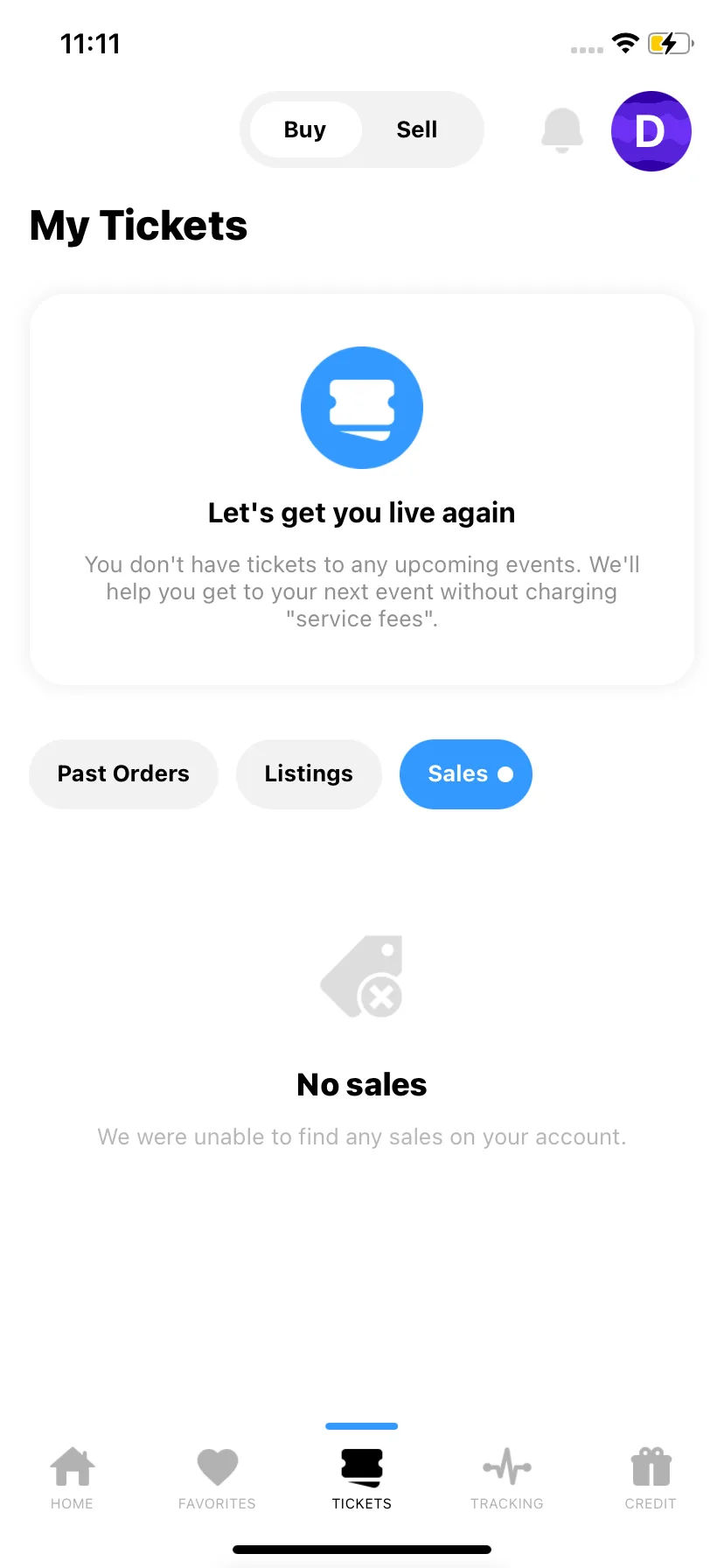This screenshot has width=724, height=1568.
Task: Go to the Home tab
Action: (x=72, y=1477)
